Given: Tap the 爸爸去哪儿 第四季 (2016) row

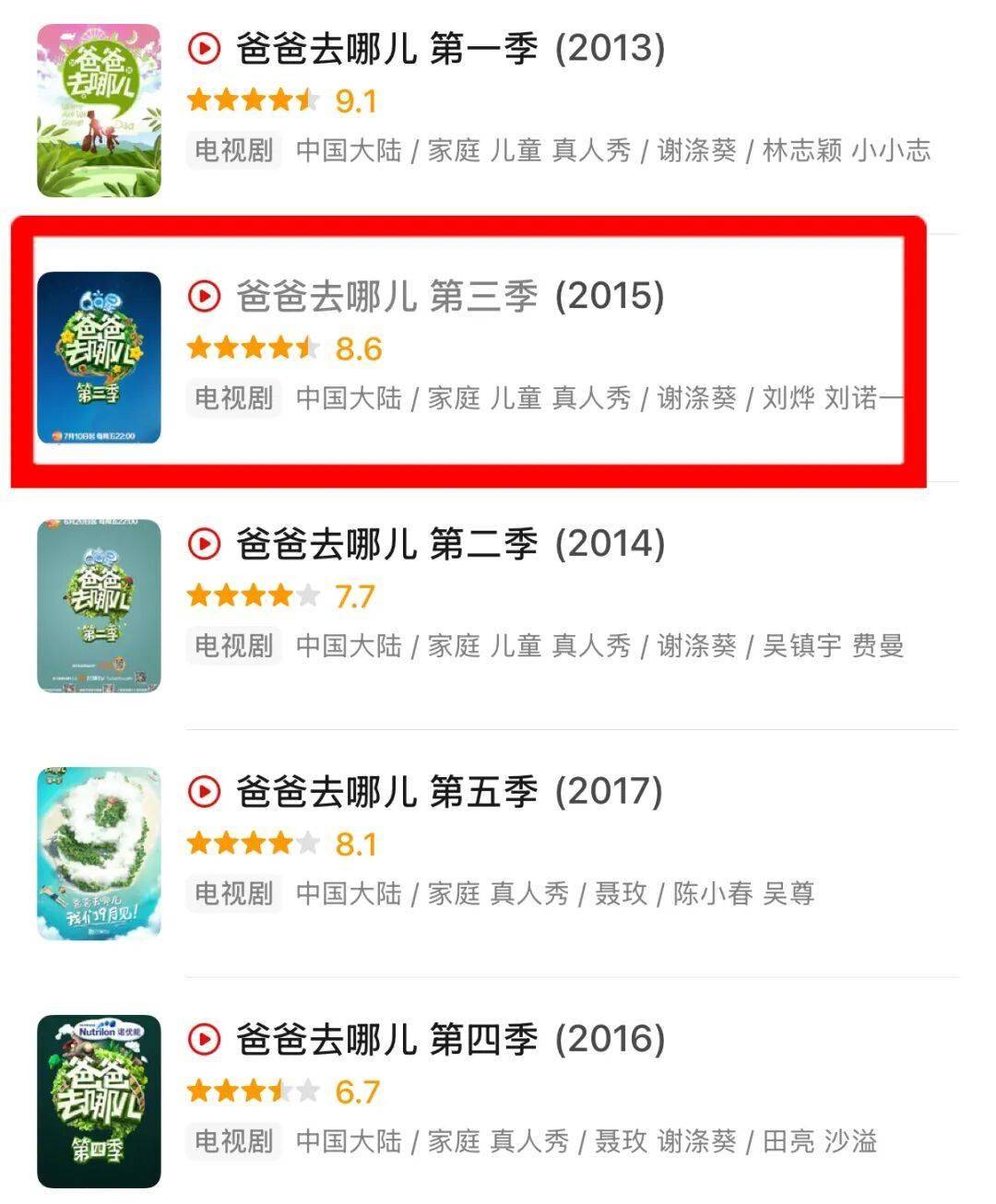Looking at the screenshot, I should click(450, 1040).
